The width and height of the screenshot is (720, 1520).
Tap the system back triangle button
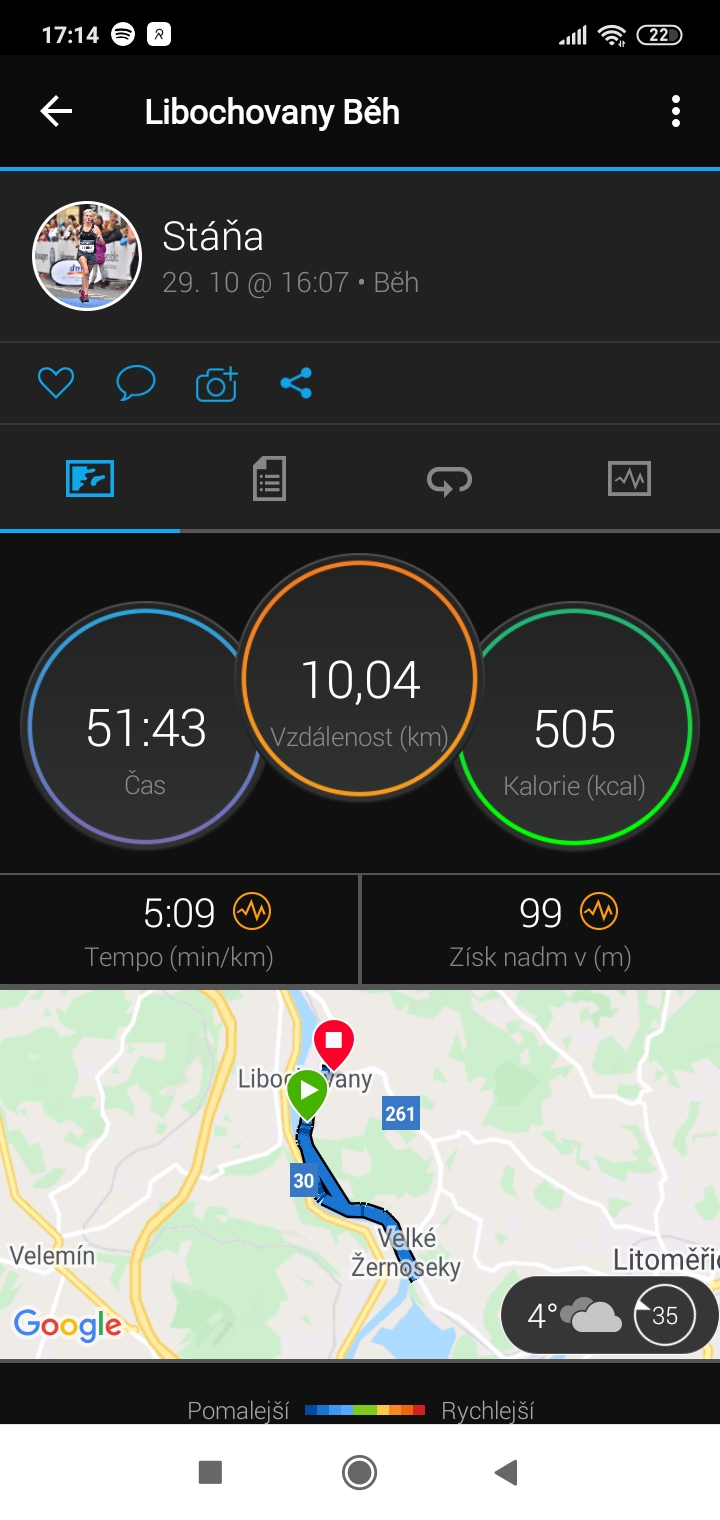507,1472
